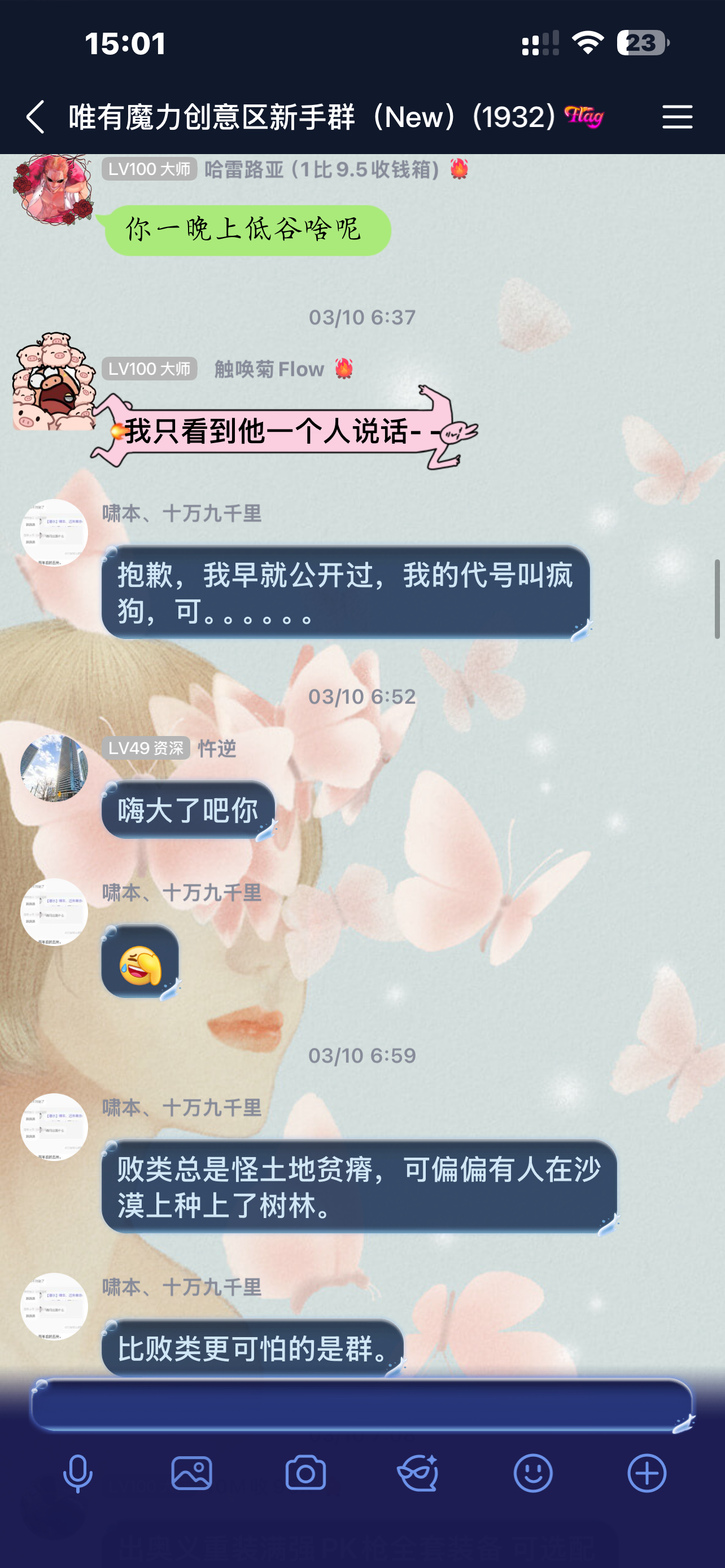Tap the laughing emoji message bubble

coord(140,961)
